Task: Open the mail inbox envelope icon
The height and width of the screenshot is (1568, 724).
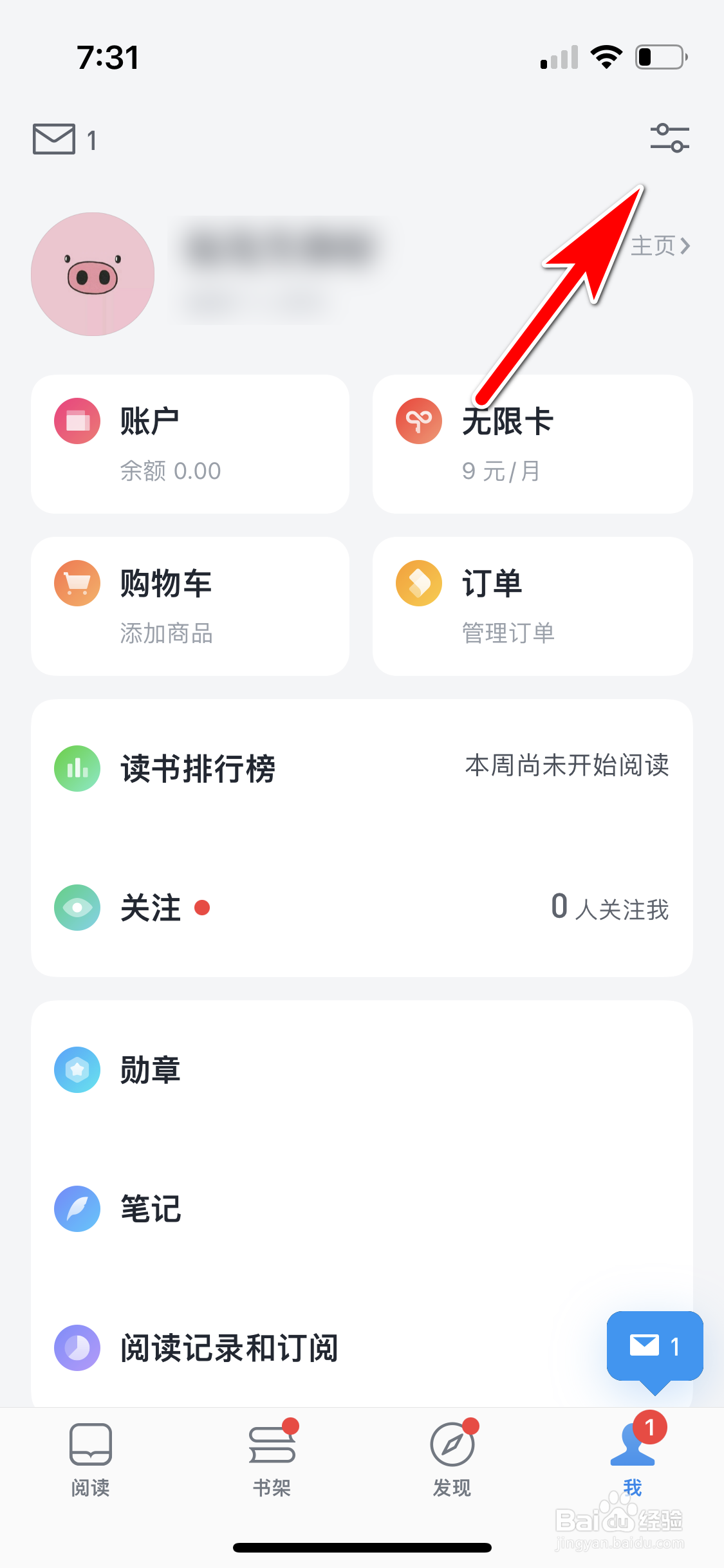Action: (x=54, y=139)
